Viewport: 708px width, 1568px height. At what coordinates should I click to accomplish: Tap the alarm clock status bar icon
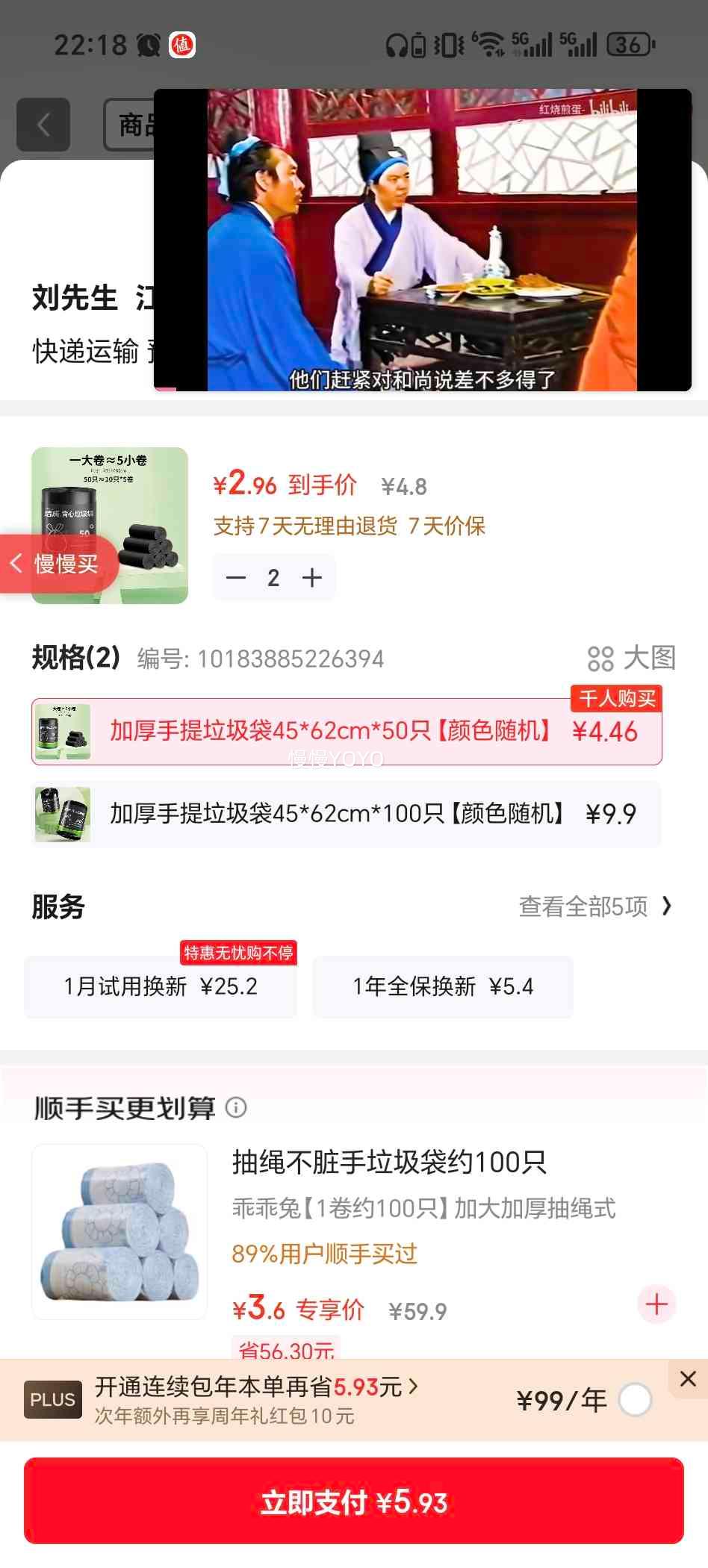147,45
